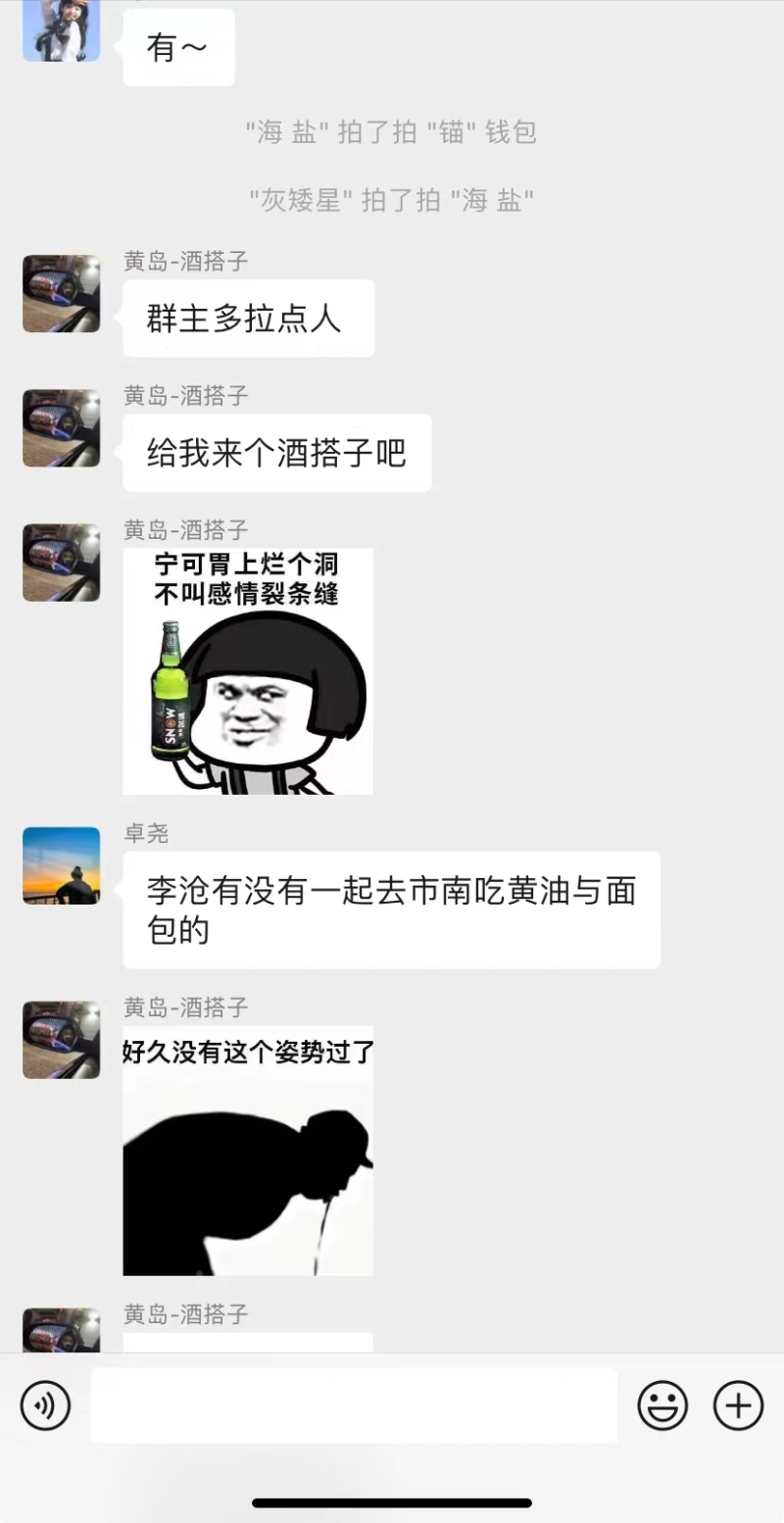View the 好久没有这个姿势过了 sticker
This screenshot has height=1523, width=784.
[248, 1151]
